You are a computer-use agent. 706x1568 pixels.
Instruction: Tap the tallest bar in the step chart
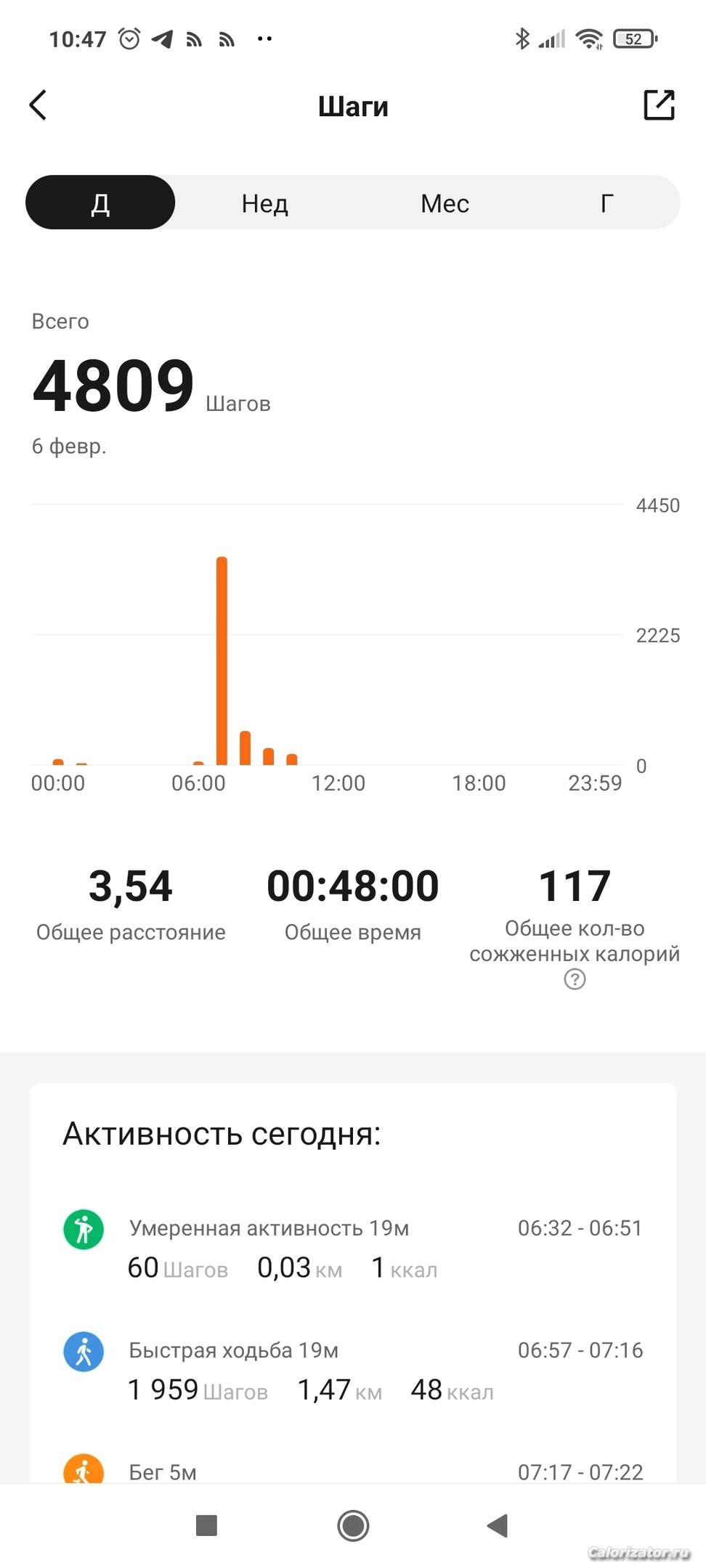coord(222,661)
